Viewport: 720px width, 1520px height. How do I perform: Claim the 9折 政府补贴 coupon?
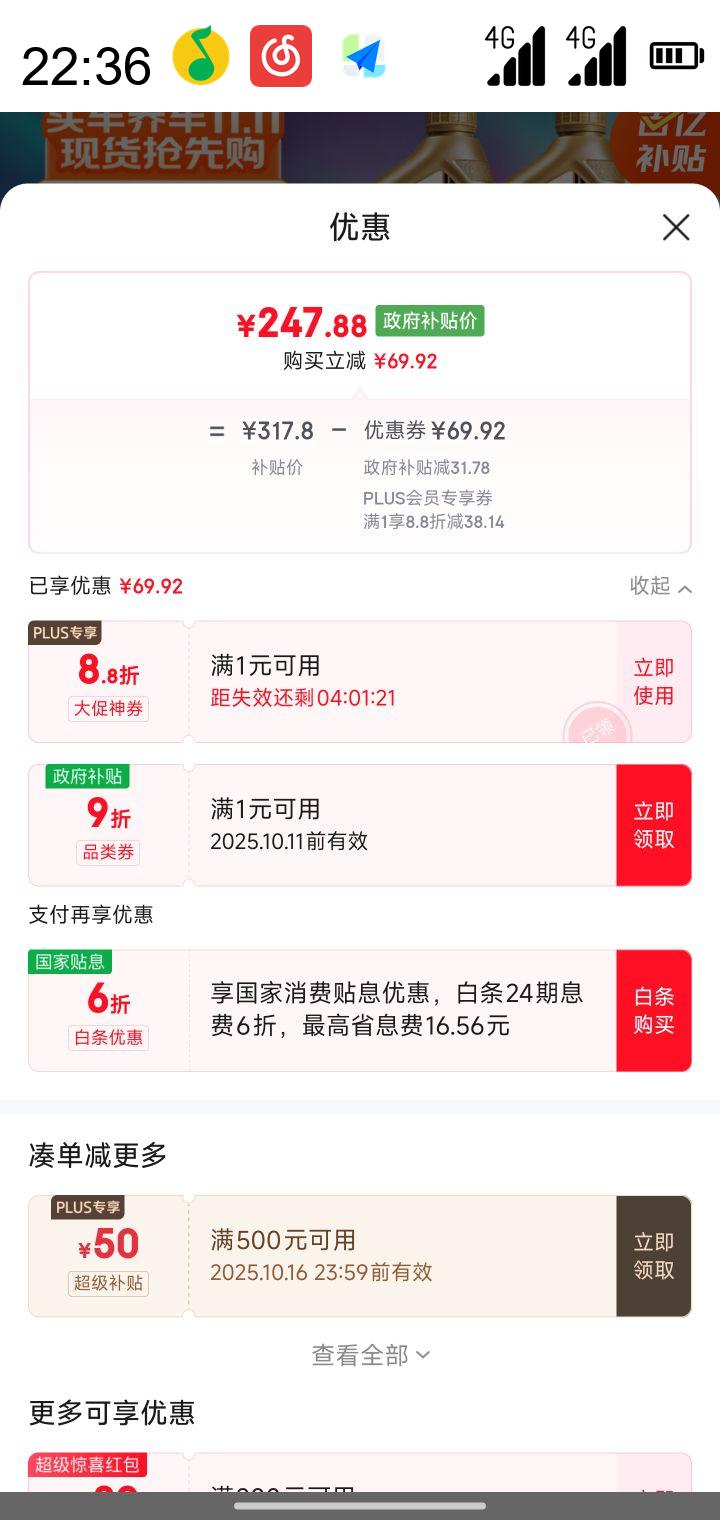(654, 825)
